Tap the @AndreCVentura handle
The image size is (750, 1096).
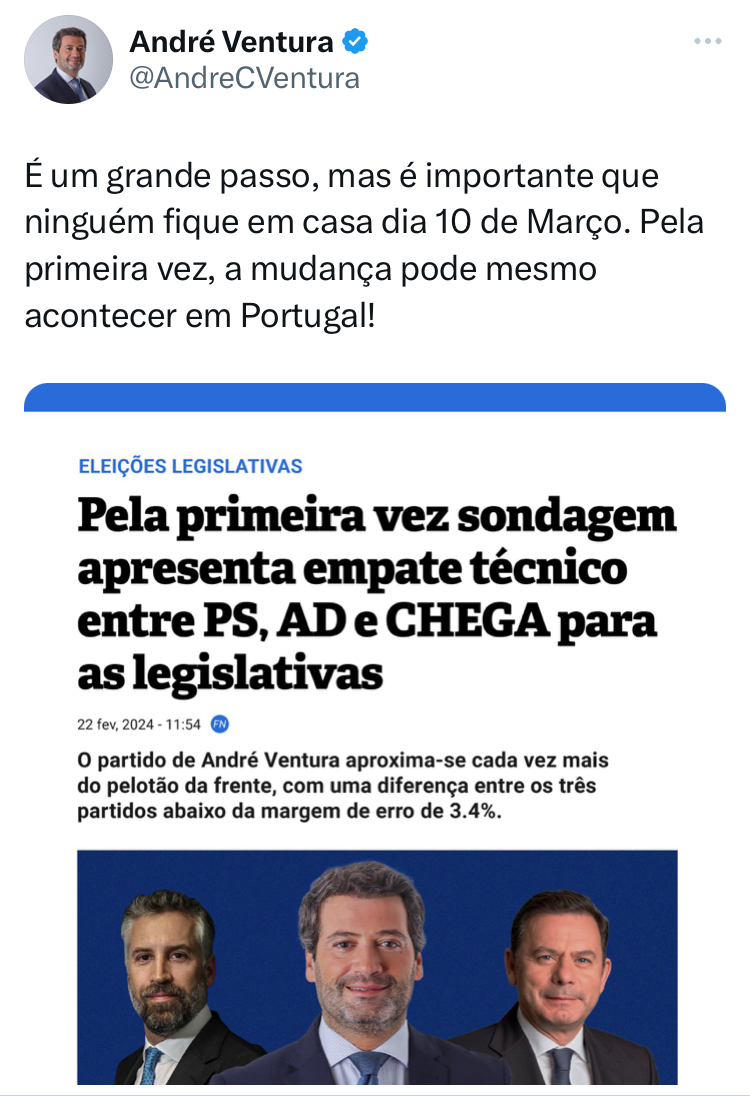[244, 79]
